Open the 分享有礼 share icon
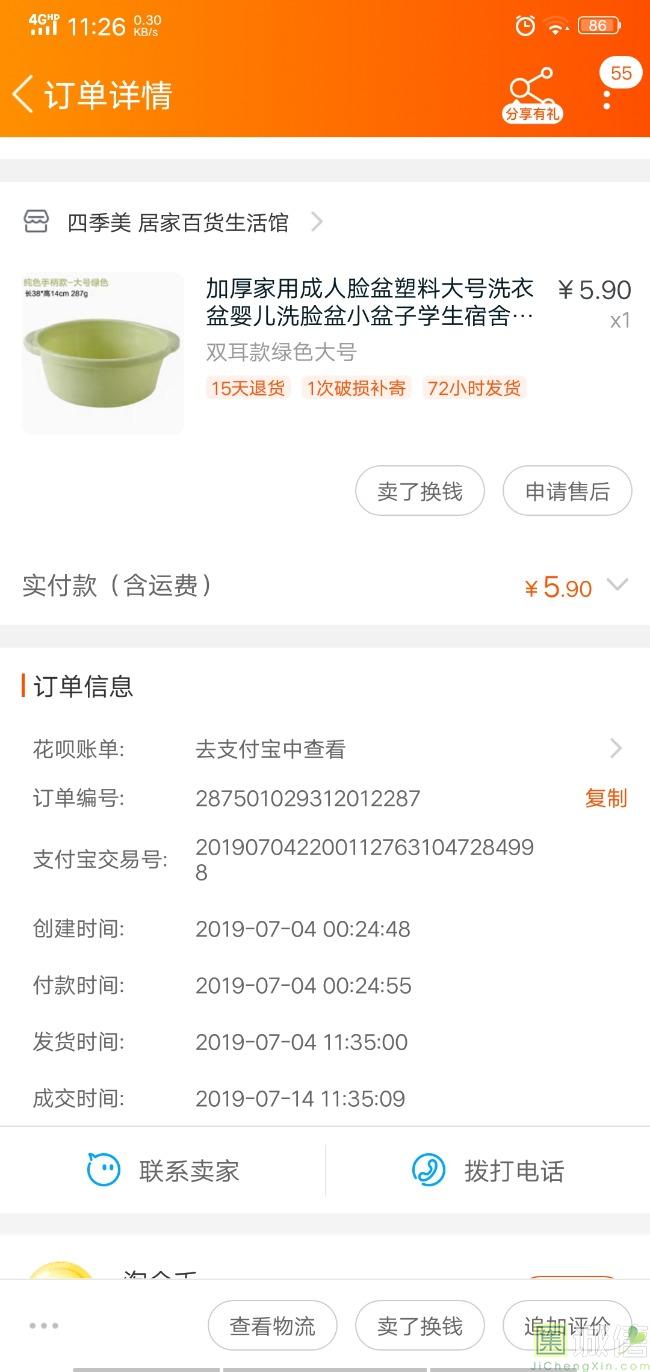The image size is (650, 1372). pos(532,94)
